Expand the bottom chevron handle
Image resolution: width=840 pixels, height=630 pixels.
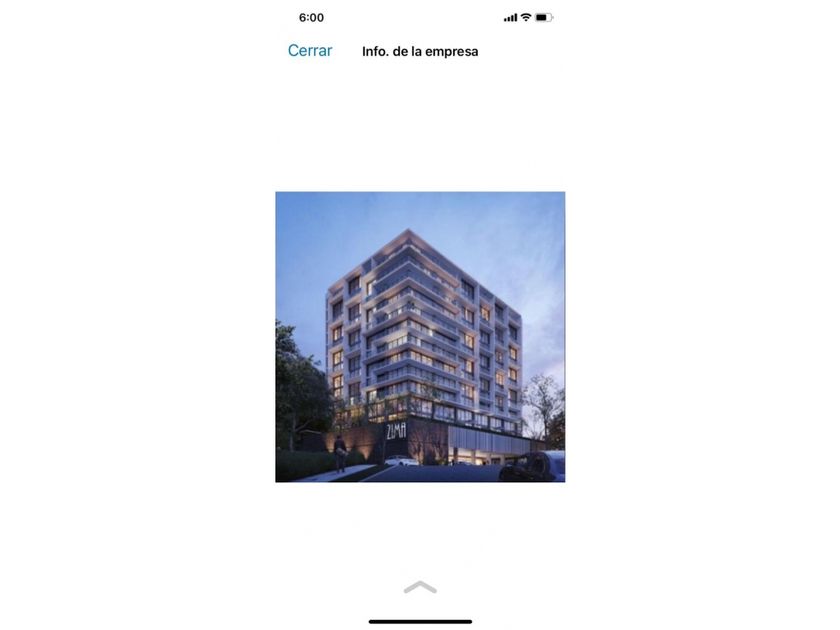point(420,587)
